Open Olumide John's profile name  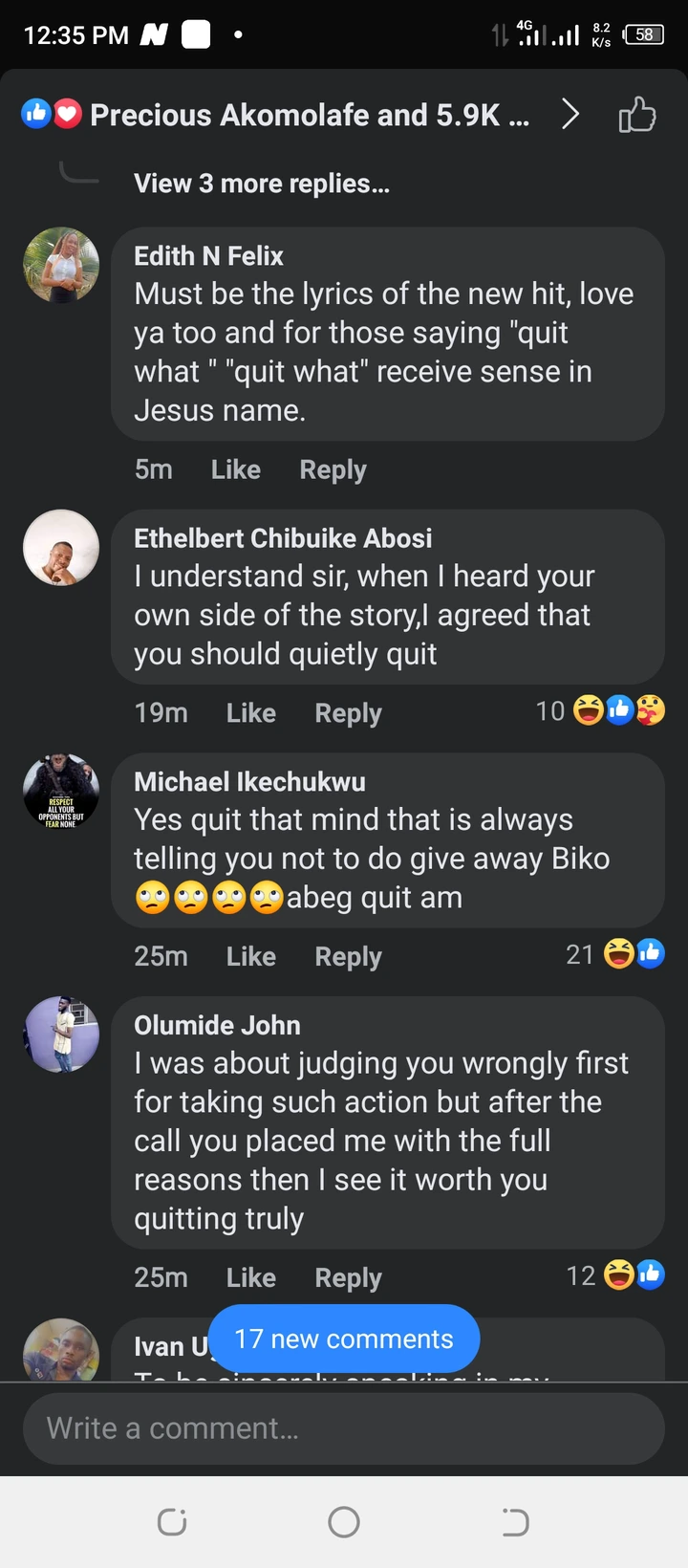tap(217, 1026)
